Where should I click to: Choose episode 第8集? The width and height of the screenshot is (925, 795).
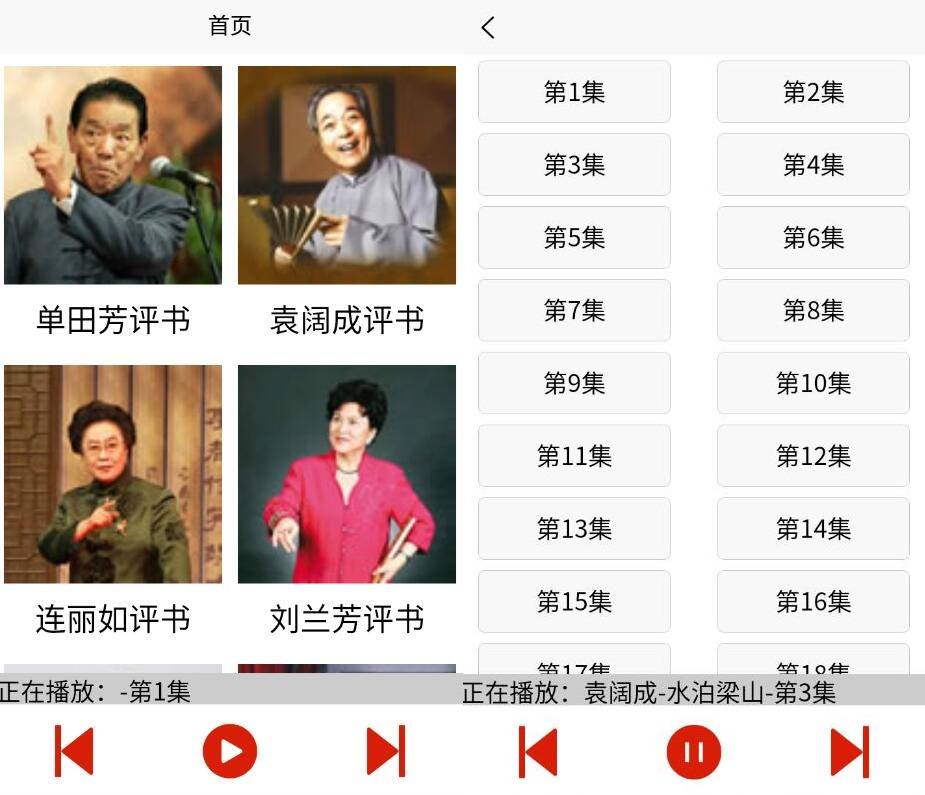click(813, 311)
